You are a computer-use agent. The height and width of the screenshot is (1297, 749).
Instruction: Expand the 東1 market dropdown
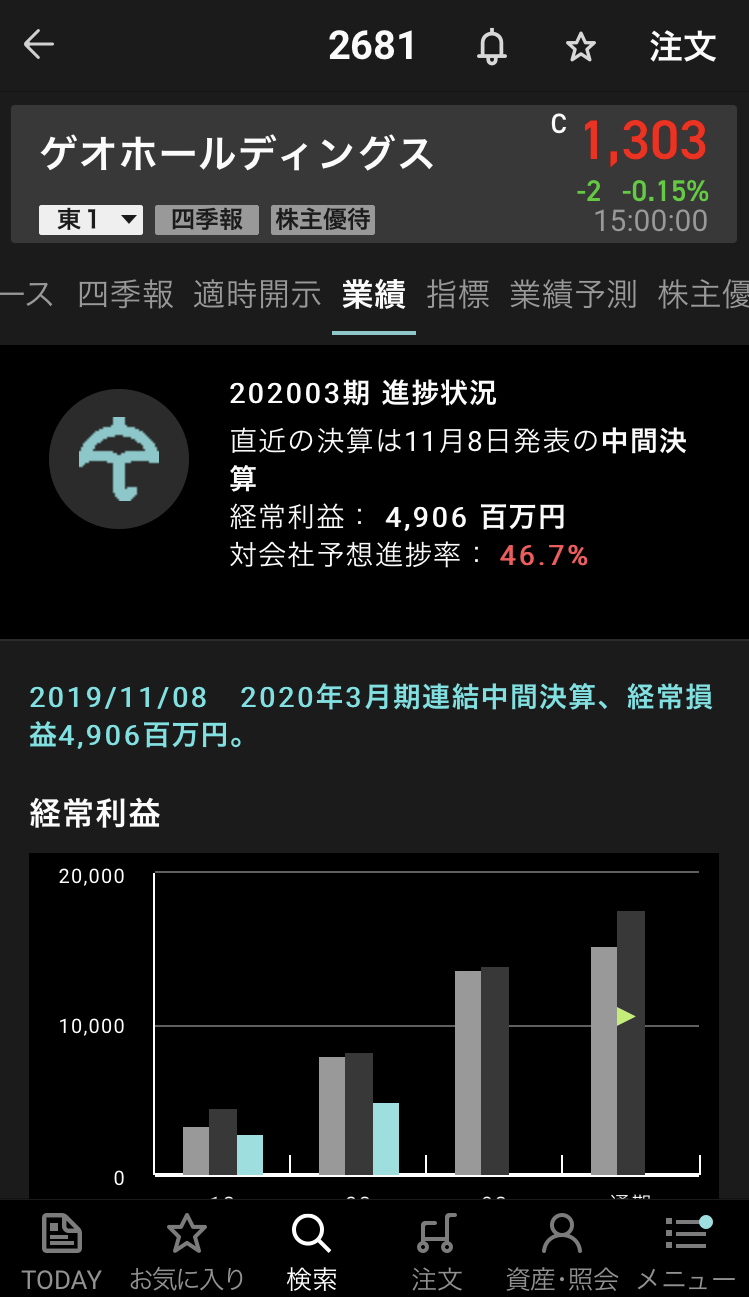(x=91, y=220)
